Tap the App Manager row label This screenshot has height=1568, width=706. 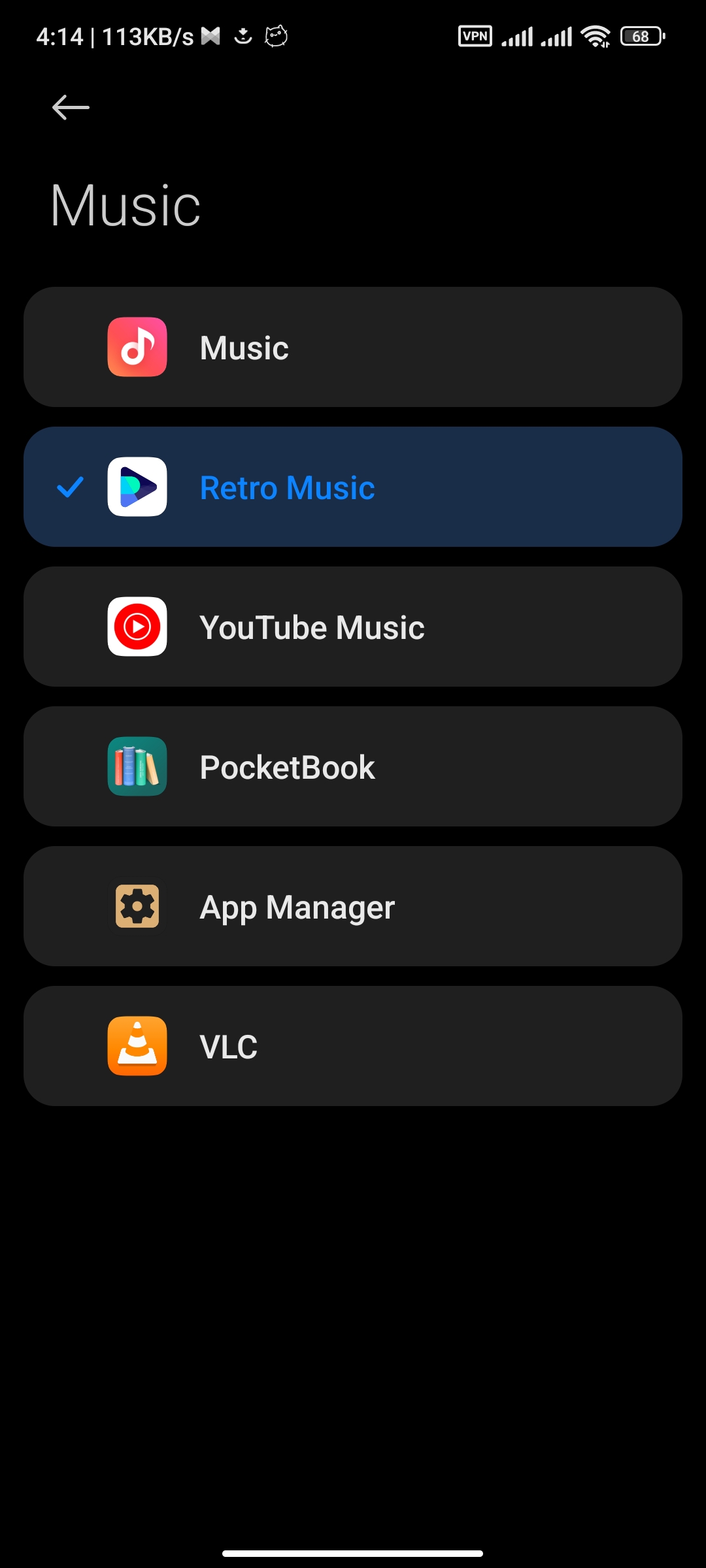[296, 907]
